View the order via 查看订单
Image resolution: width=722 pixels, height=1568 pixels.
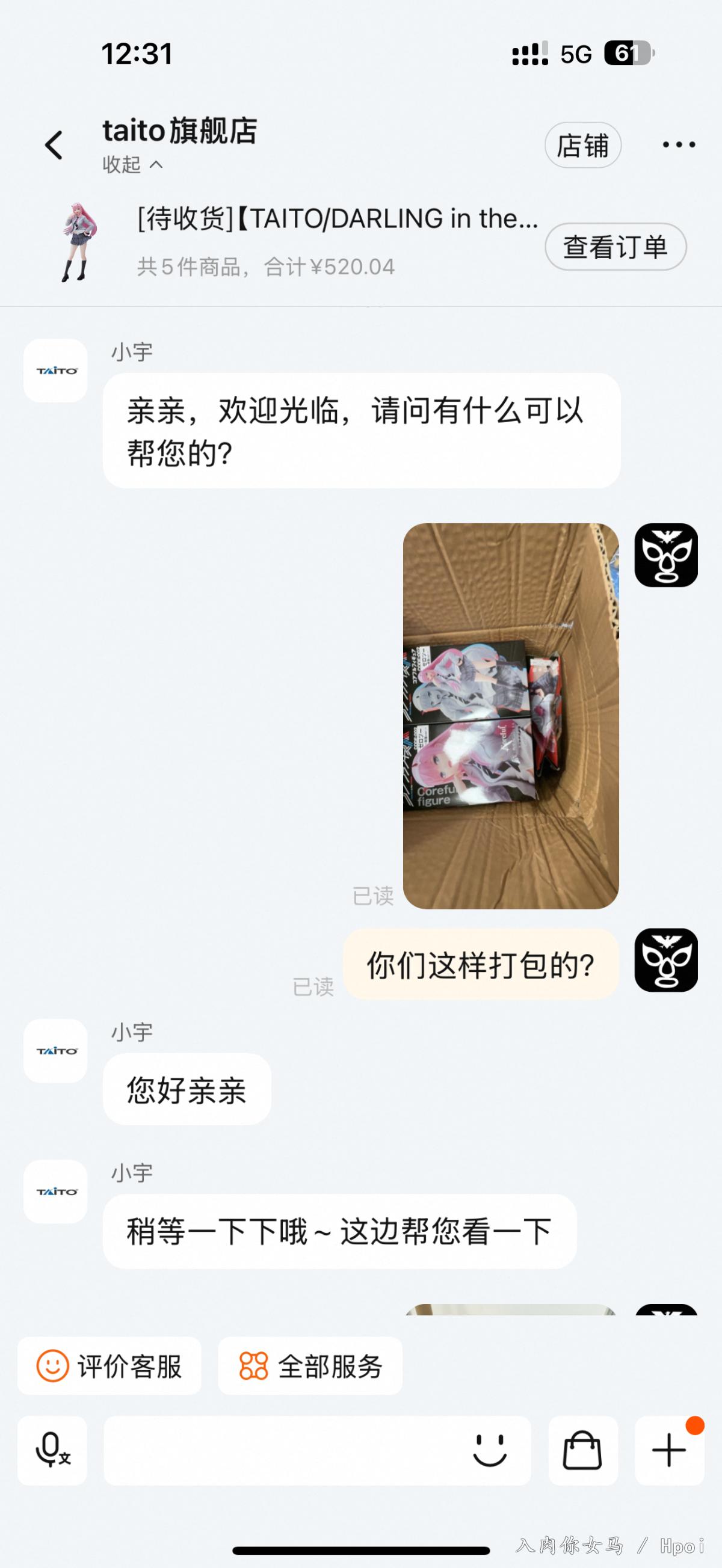click(x=615, y=247)
